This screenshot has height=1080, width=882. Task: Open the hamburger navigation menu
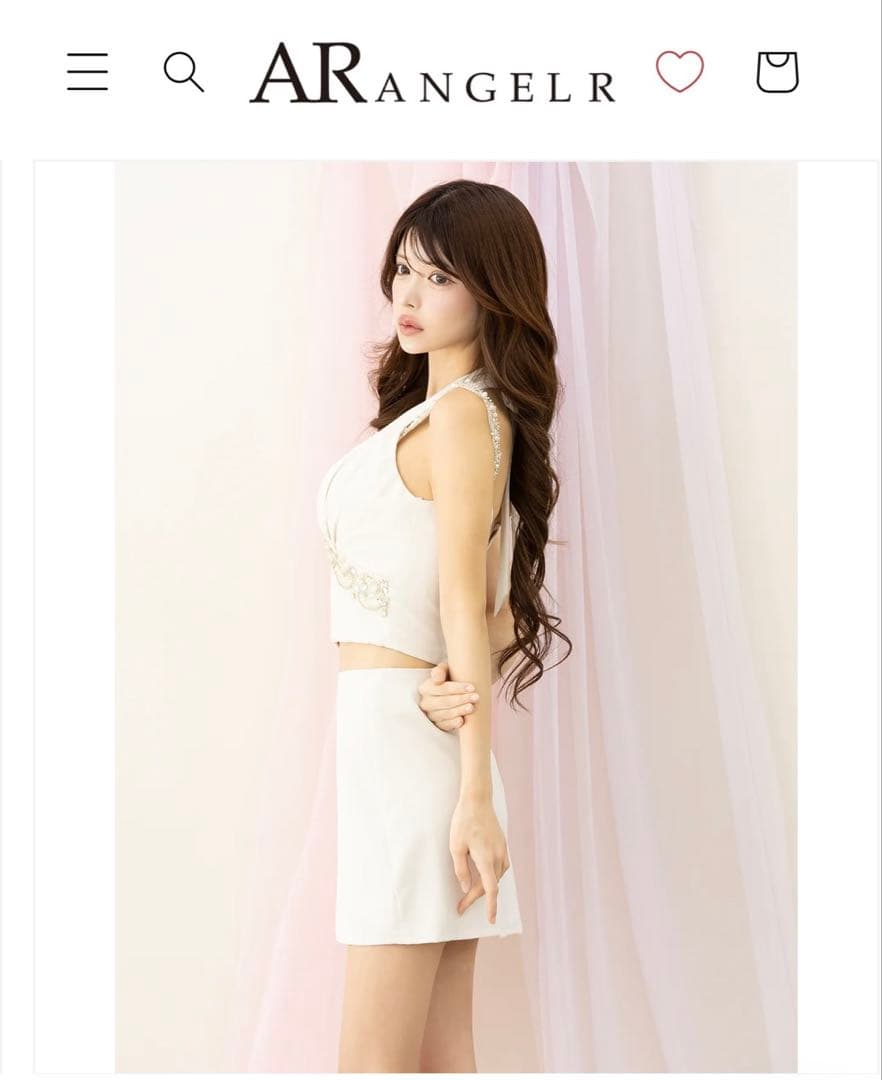[x=87, y=72]
